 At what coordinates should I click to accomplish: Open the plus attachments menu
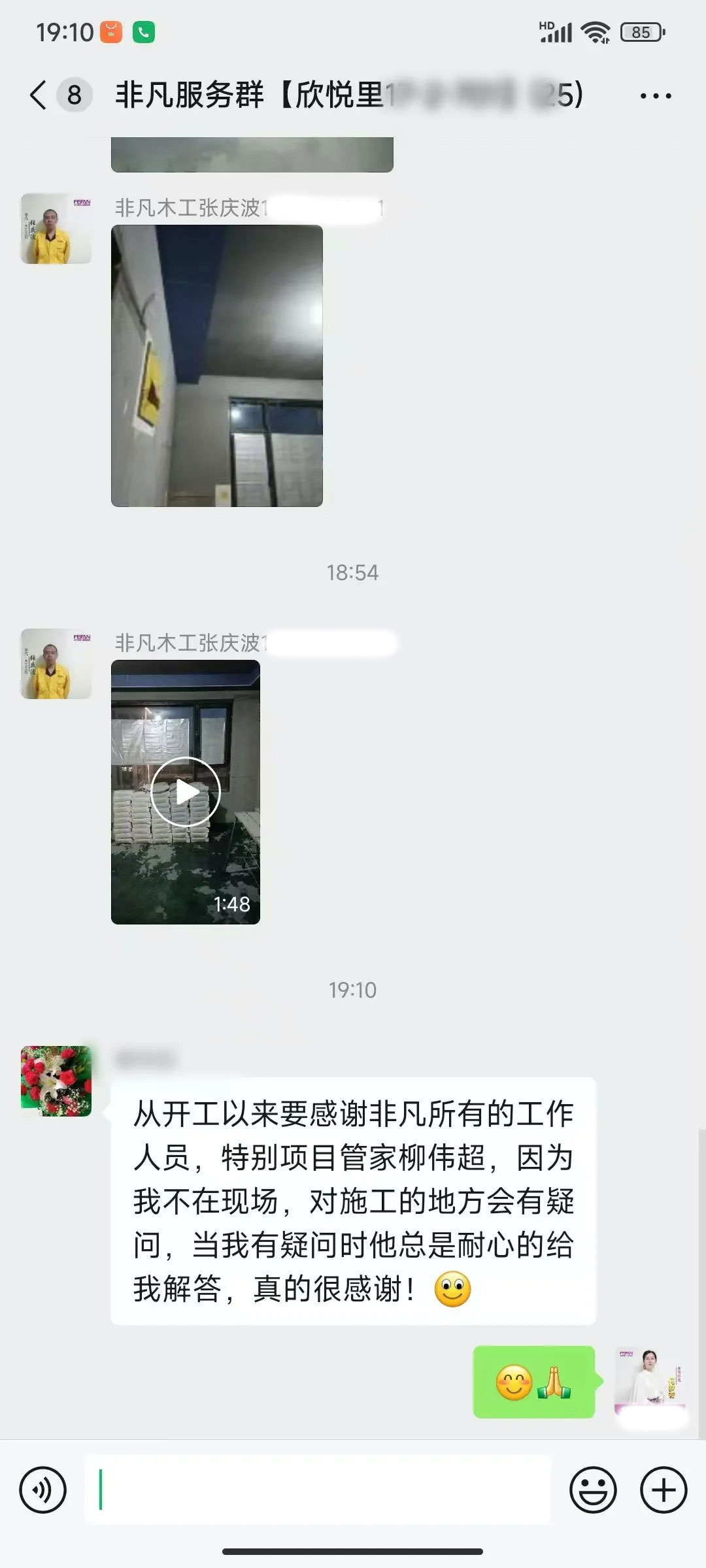664,1490
